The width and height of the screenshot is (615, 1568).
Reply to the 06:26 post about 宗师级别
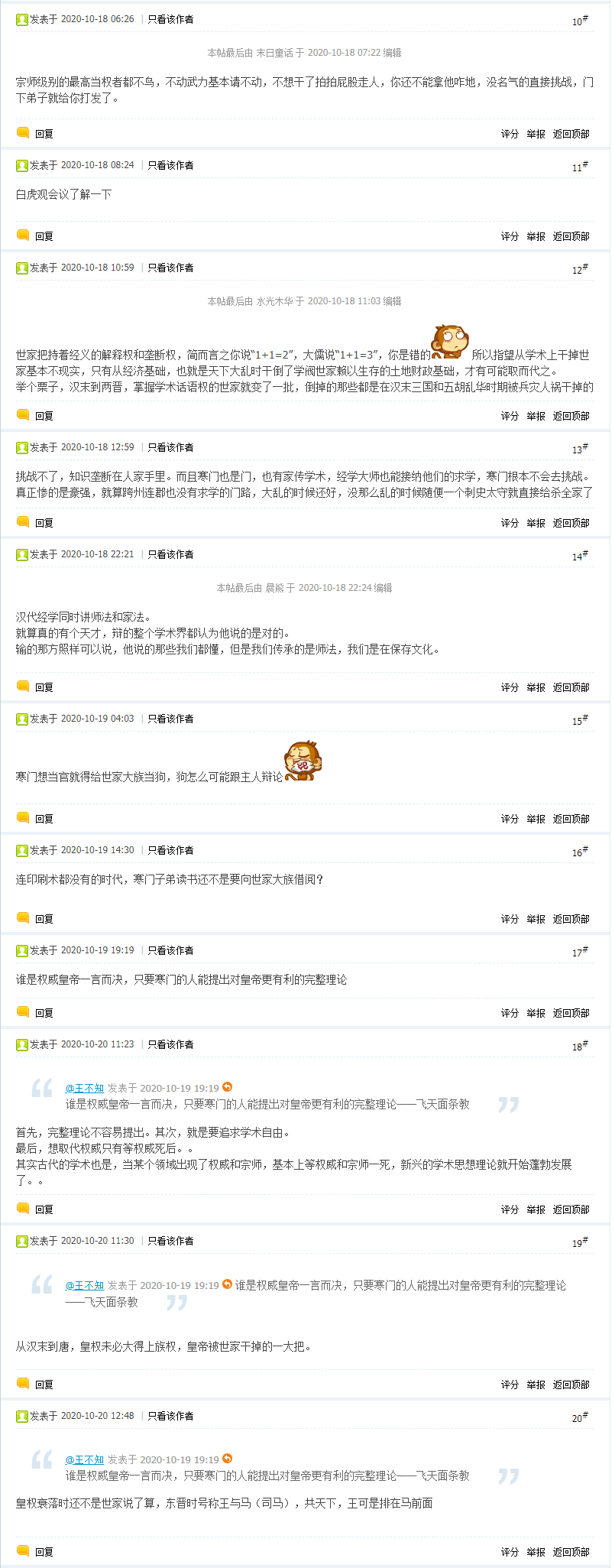pos(44,134)
